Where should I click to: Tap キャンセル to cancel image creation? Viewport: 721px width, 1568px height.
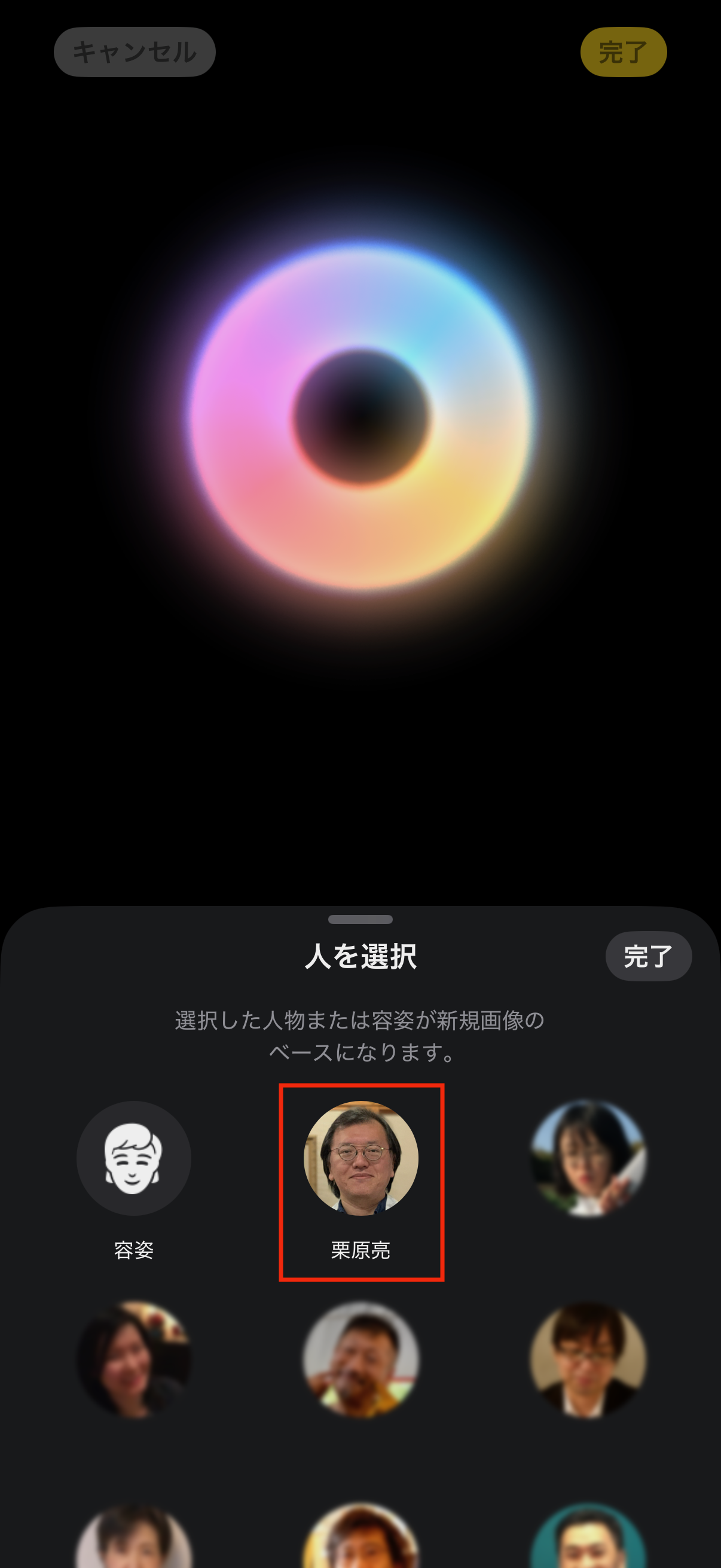tap(135, 52)
